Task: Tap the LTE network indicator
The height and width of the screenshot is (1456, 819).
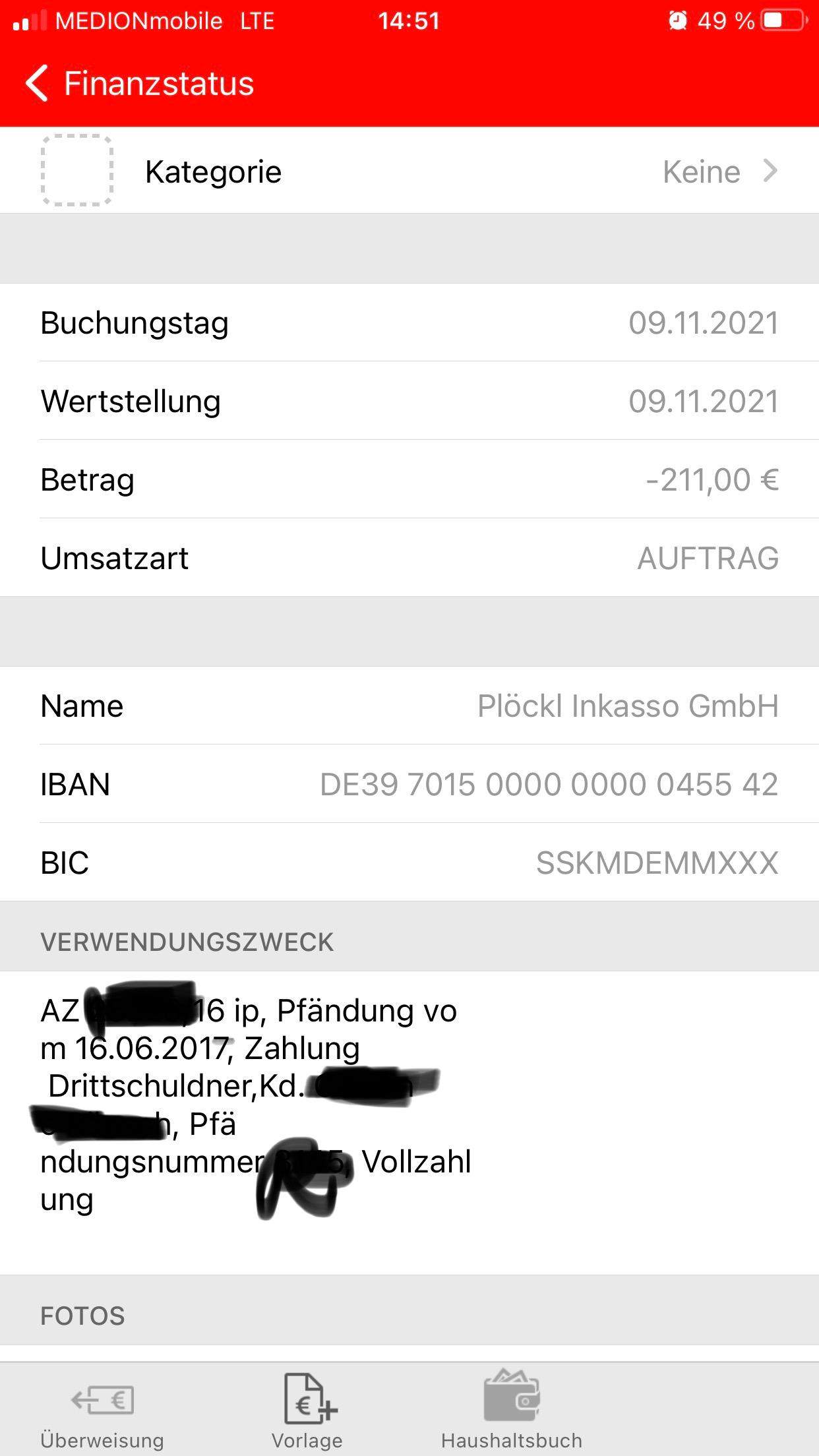Action: click(x=256, y=20)
